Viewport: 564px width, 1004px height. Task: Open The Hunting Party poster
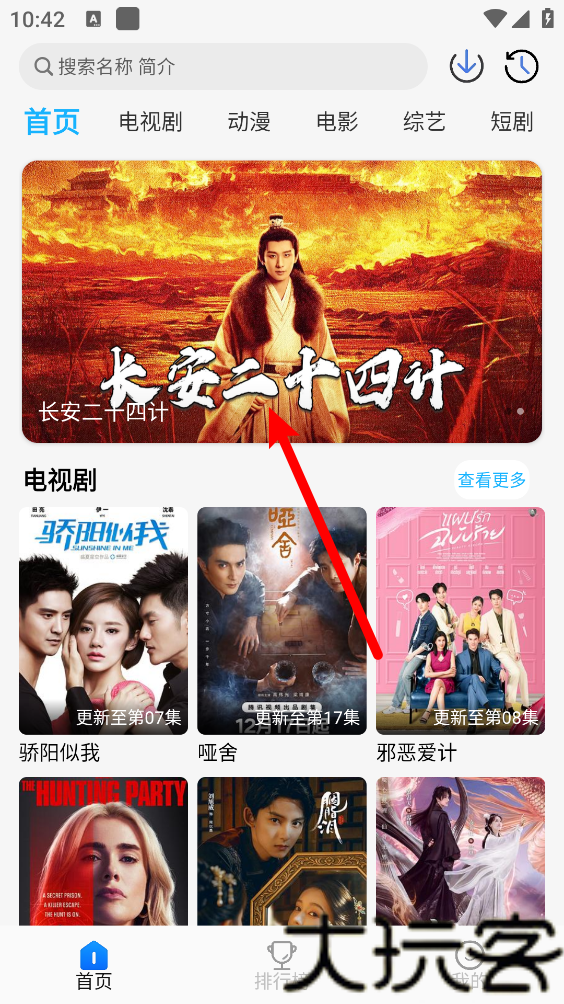[x=104, y=851]
